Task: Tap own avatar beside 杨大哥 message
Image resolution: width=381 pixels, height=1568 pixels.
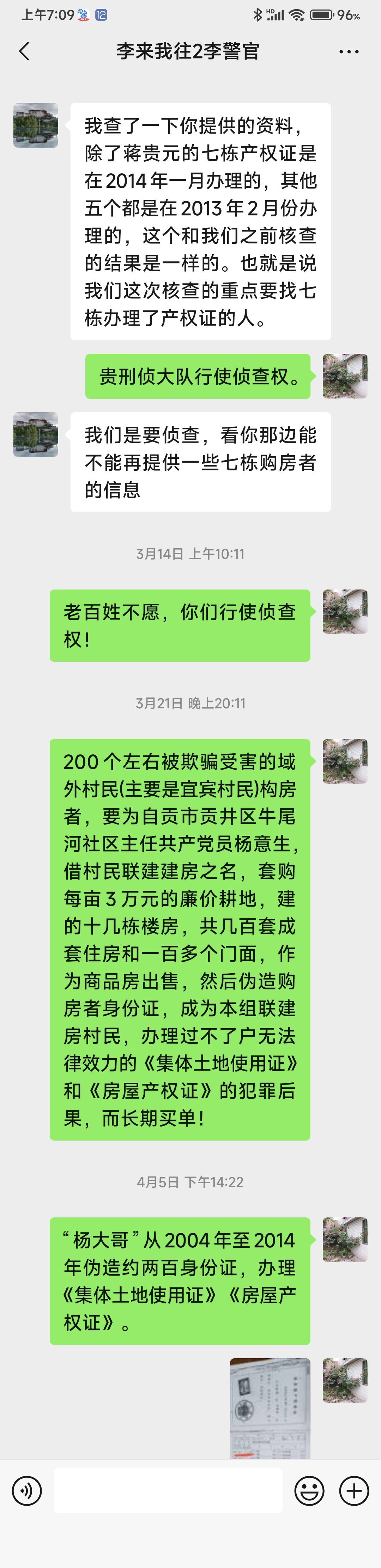Action: coord(345,1240)
